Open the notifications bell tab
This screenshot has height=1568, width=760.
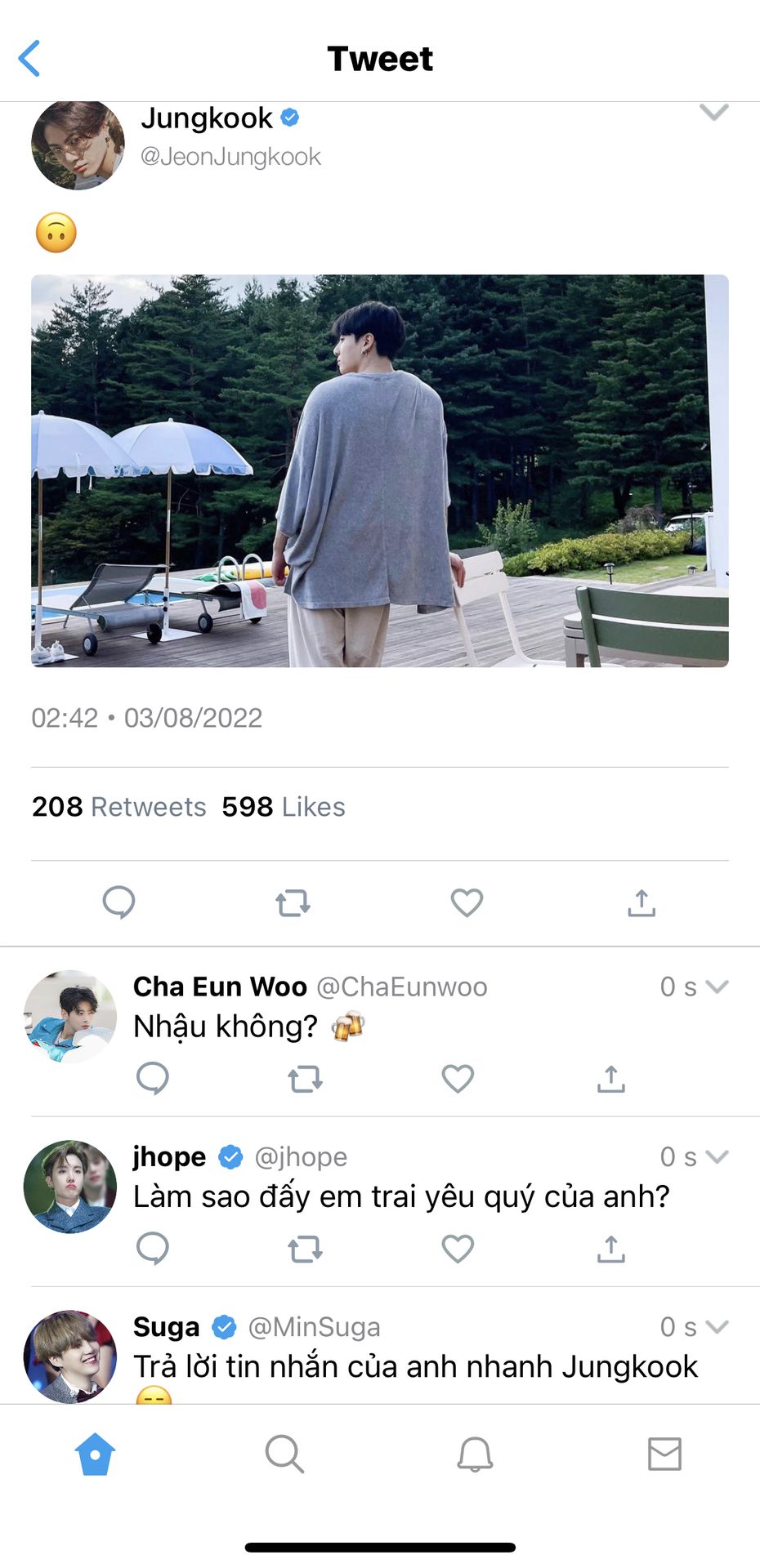coord(475,1454)
